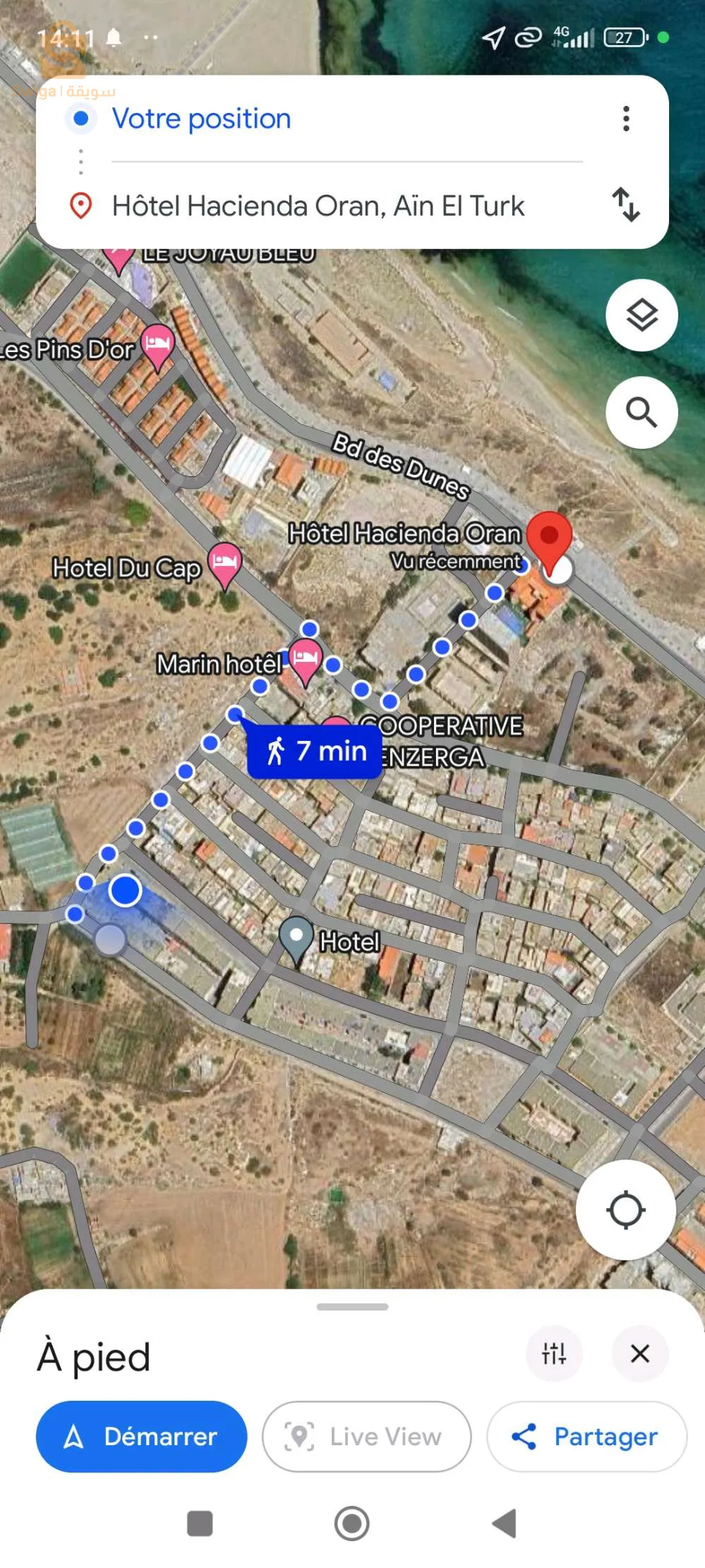The image size is (705, 1568).
Task: Open the overflow menu in directions card
Action: (x=625, y=119)
